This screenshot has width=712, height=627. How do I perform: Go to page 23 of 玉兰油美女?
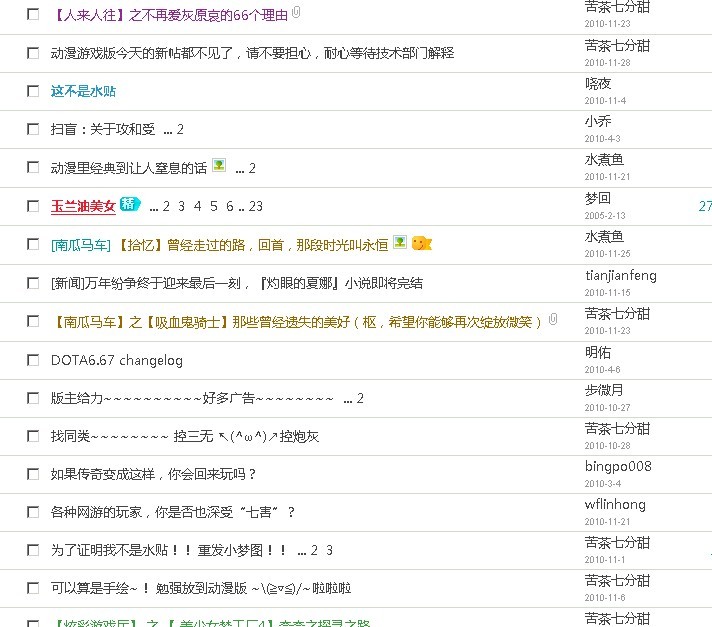click(x=256, y=206)
